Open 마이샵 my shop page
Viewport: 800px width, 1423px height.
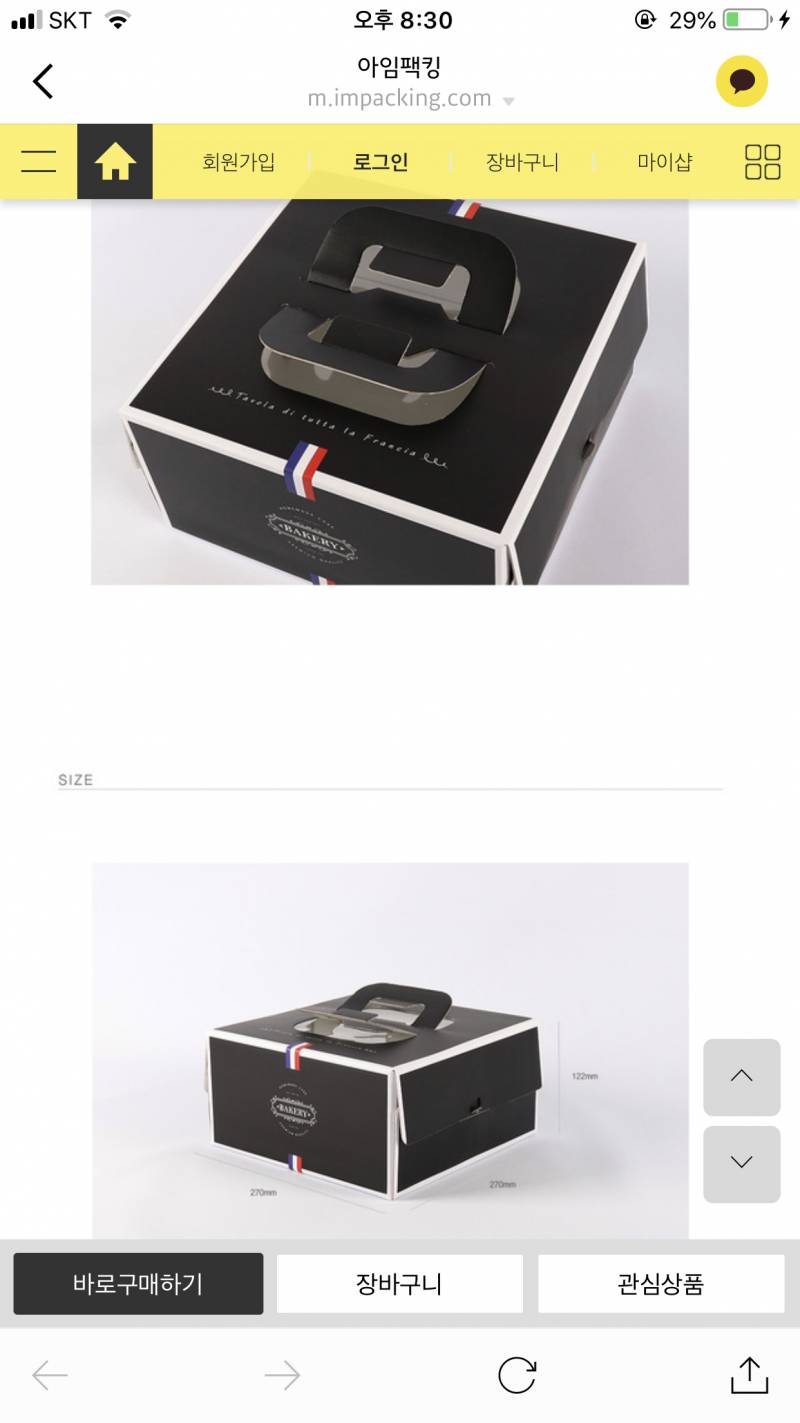(x=665, y=162)
